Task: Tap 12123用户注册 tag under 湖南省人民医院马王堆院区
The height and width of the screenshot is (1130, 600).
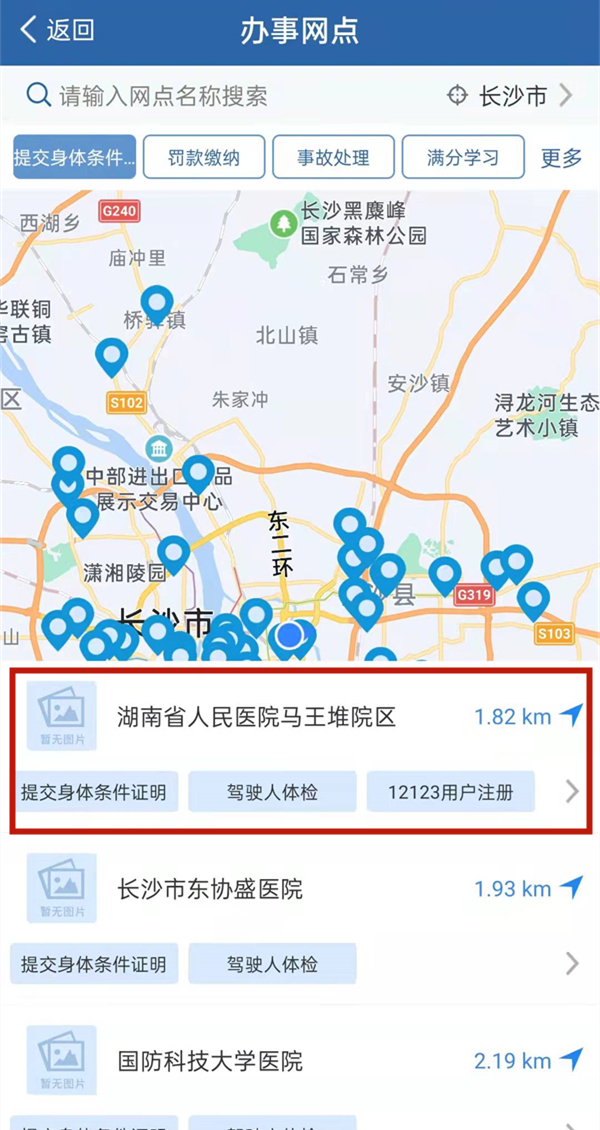Action: point(450,793)
